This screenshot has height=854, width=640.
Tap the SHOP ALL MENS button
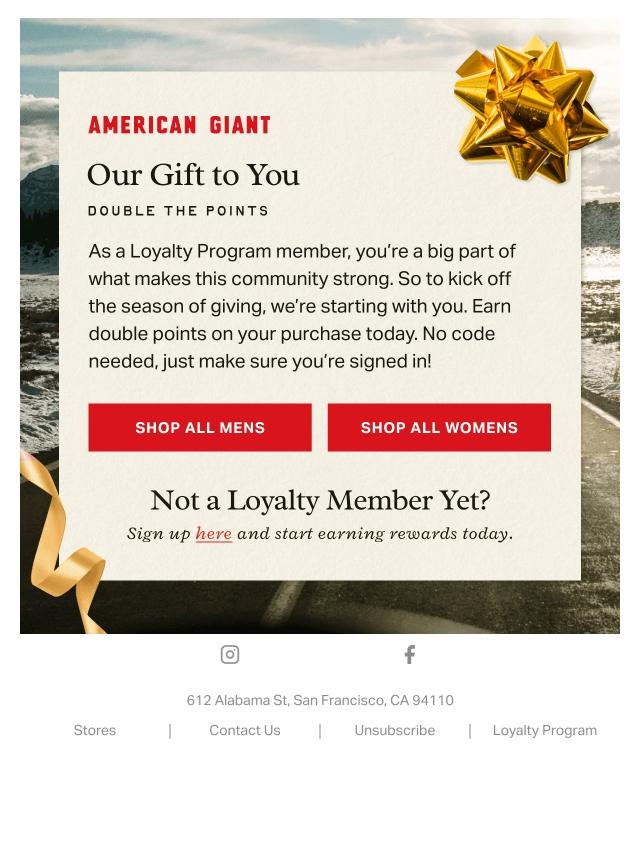point(200,427)
